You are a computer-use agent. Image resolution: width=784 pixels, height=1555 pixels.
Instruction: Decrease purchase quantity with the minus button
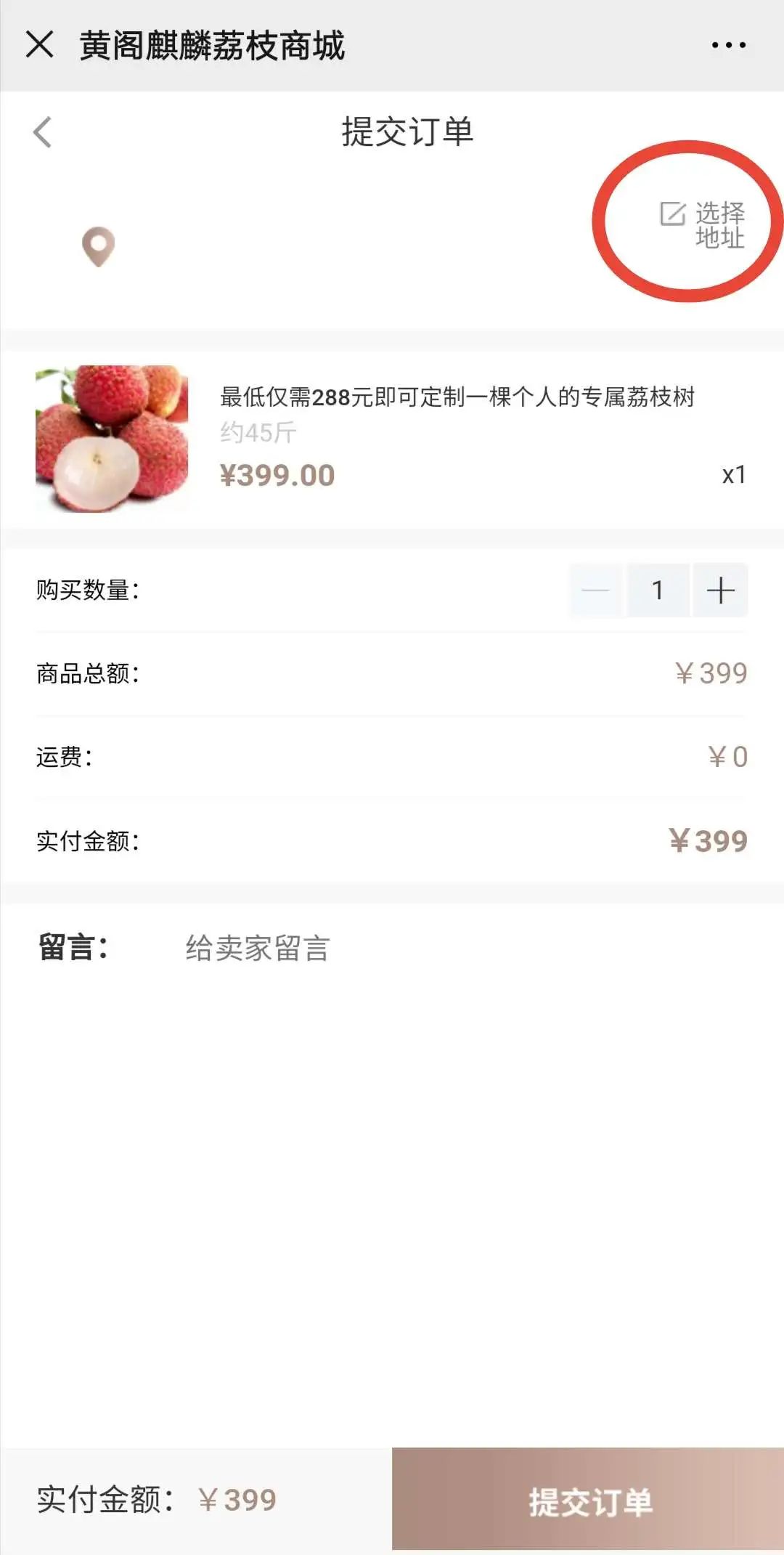pos(596,590)
